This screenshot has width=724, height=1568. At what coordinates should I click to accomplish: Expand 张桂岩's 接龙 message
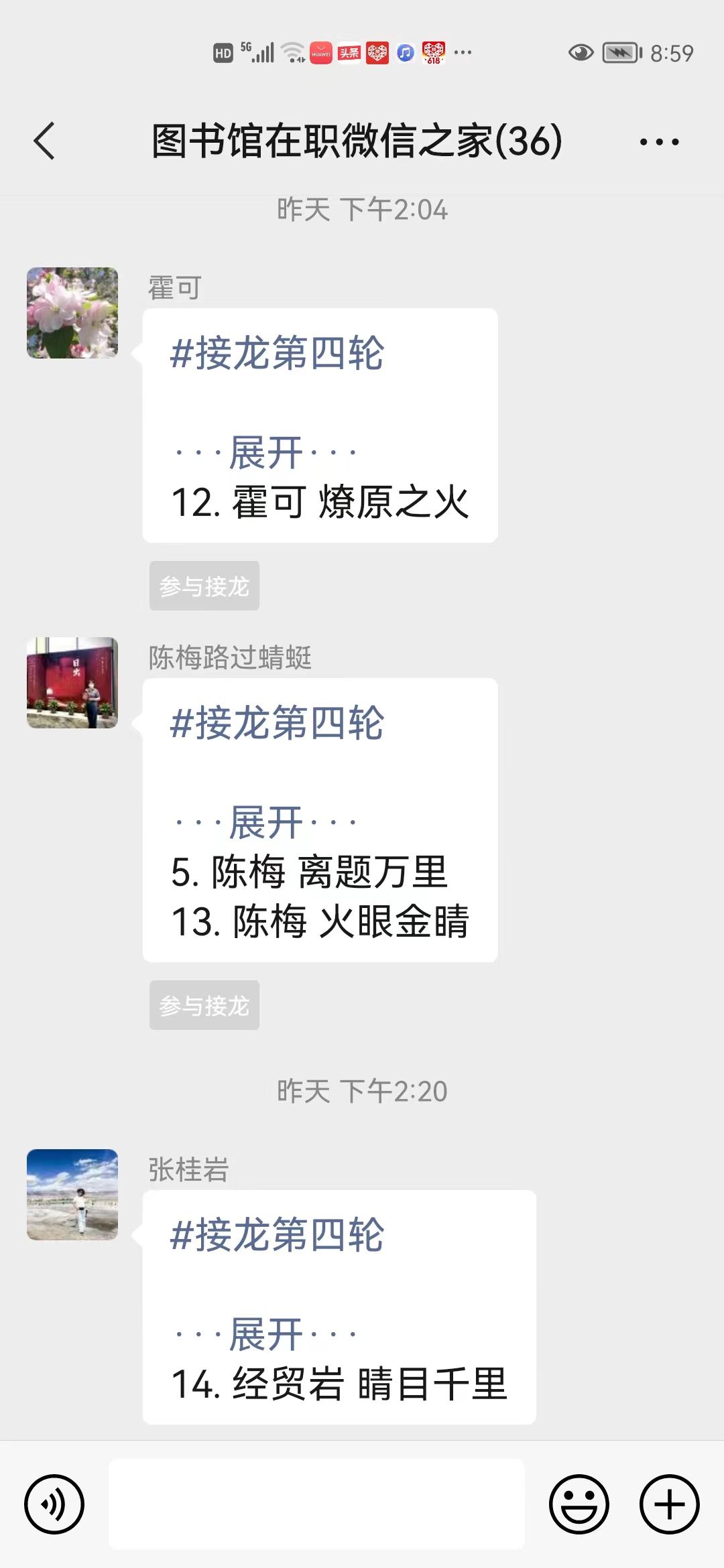click(265, 1335)
